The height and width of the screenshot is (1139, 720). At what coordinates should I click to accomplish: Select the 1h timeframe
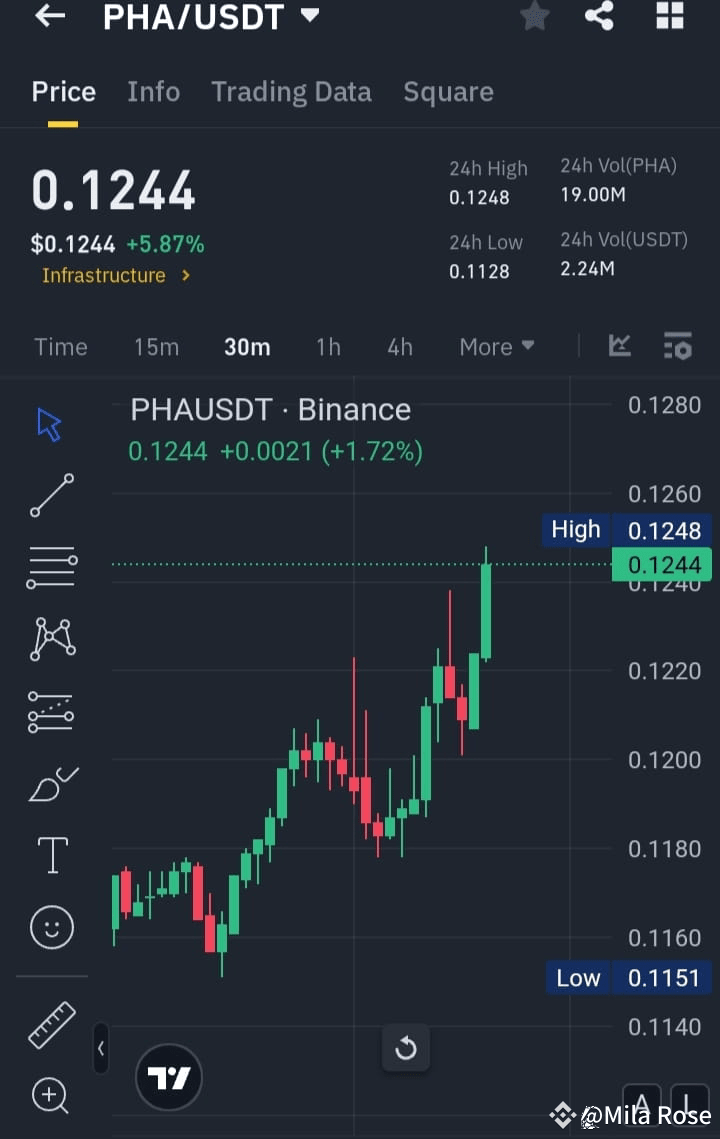[328, 346]
